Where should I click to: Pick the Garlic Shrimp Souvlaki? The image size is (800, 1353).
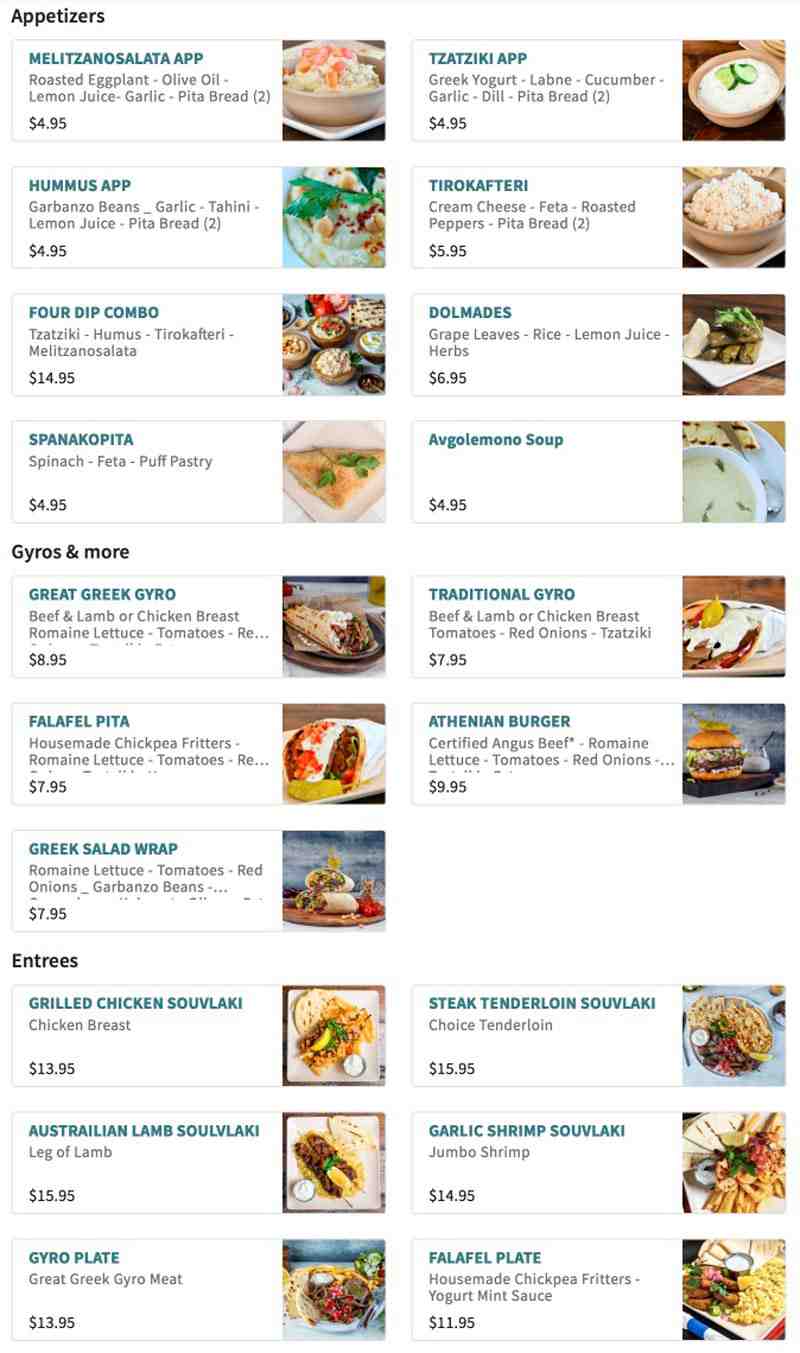click(598, 1162)
